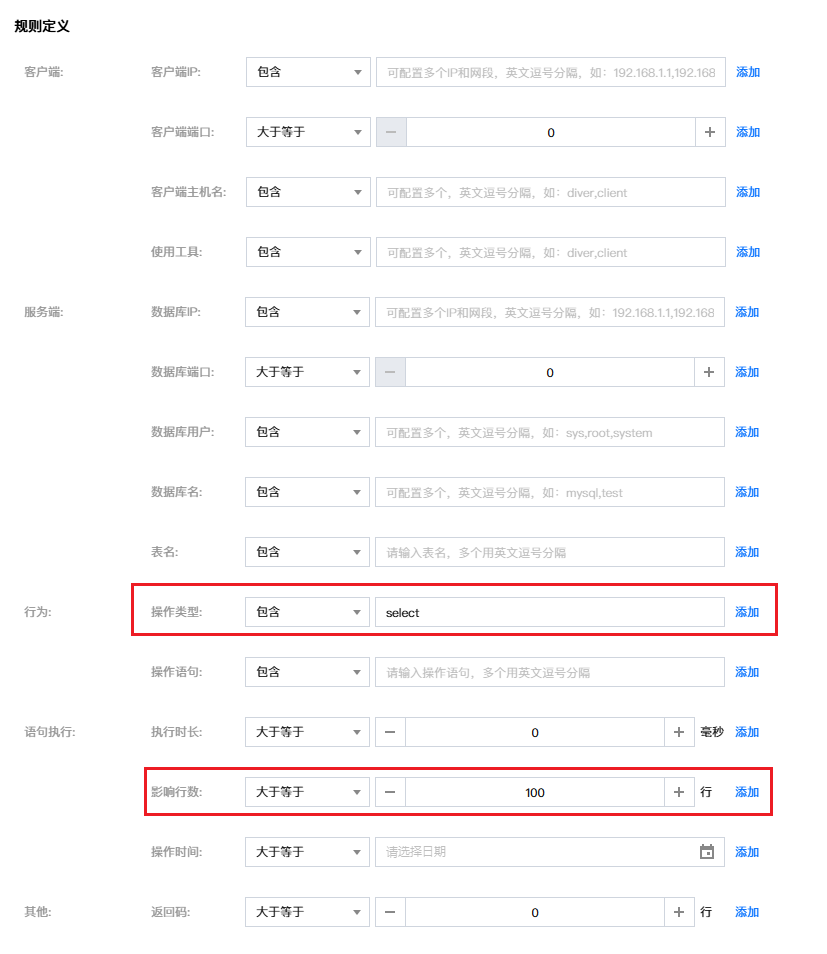The width and height of the screenshot is (827, 954).
Task: Focus the 操作类型 field containing select
Action: point(549,612)
